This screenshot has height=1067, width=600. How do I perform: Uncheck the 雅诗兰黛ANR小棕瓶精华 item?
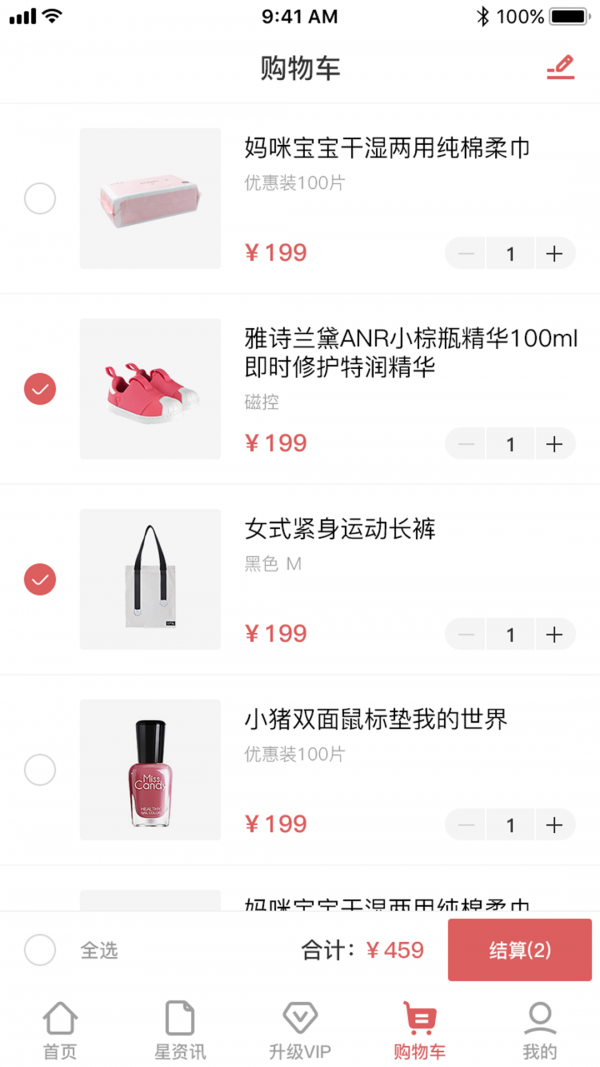click(x=40, y=389)
